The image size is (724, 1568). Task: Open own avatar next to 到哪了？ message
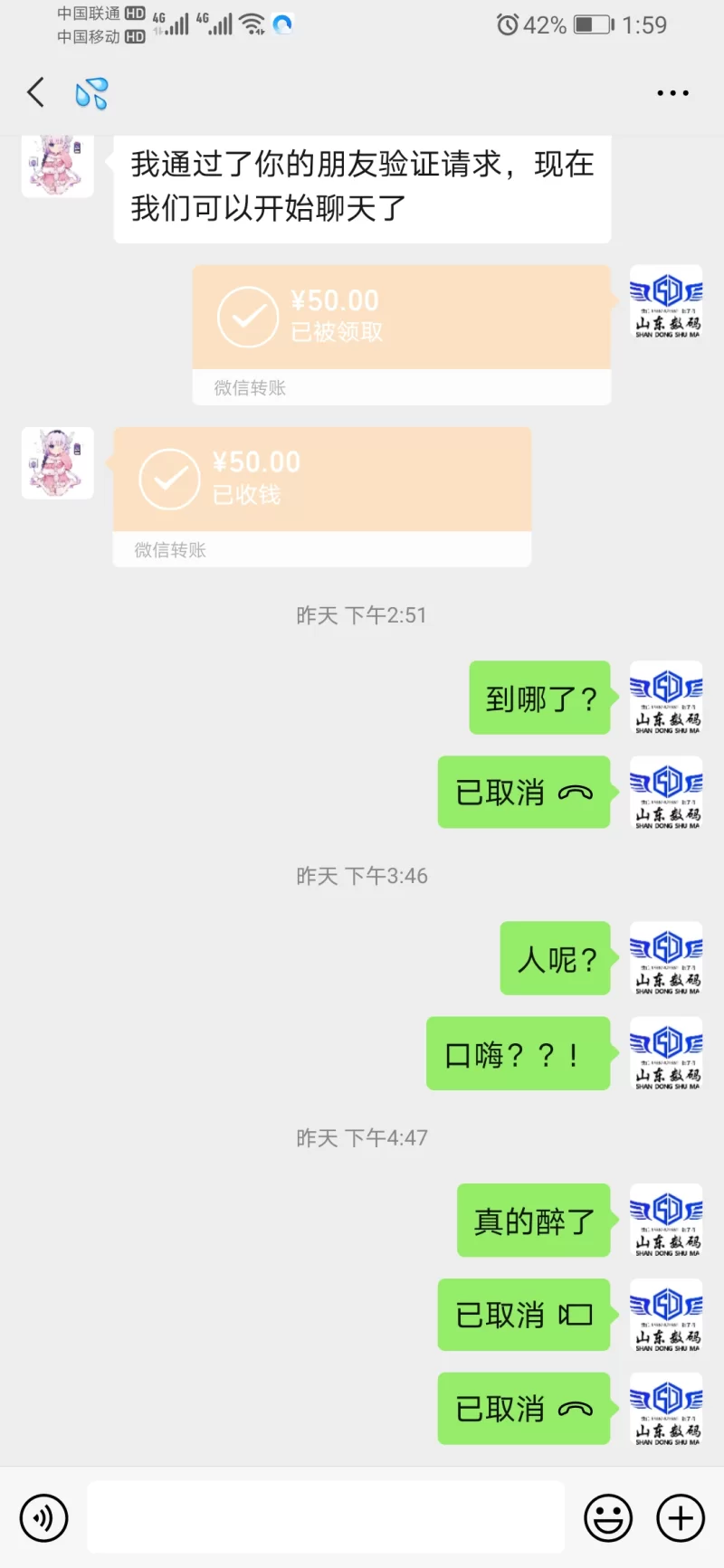pos(666,698)
